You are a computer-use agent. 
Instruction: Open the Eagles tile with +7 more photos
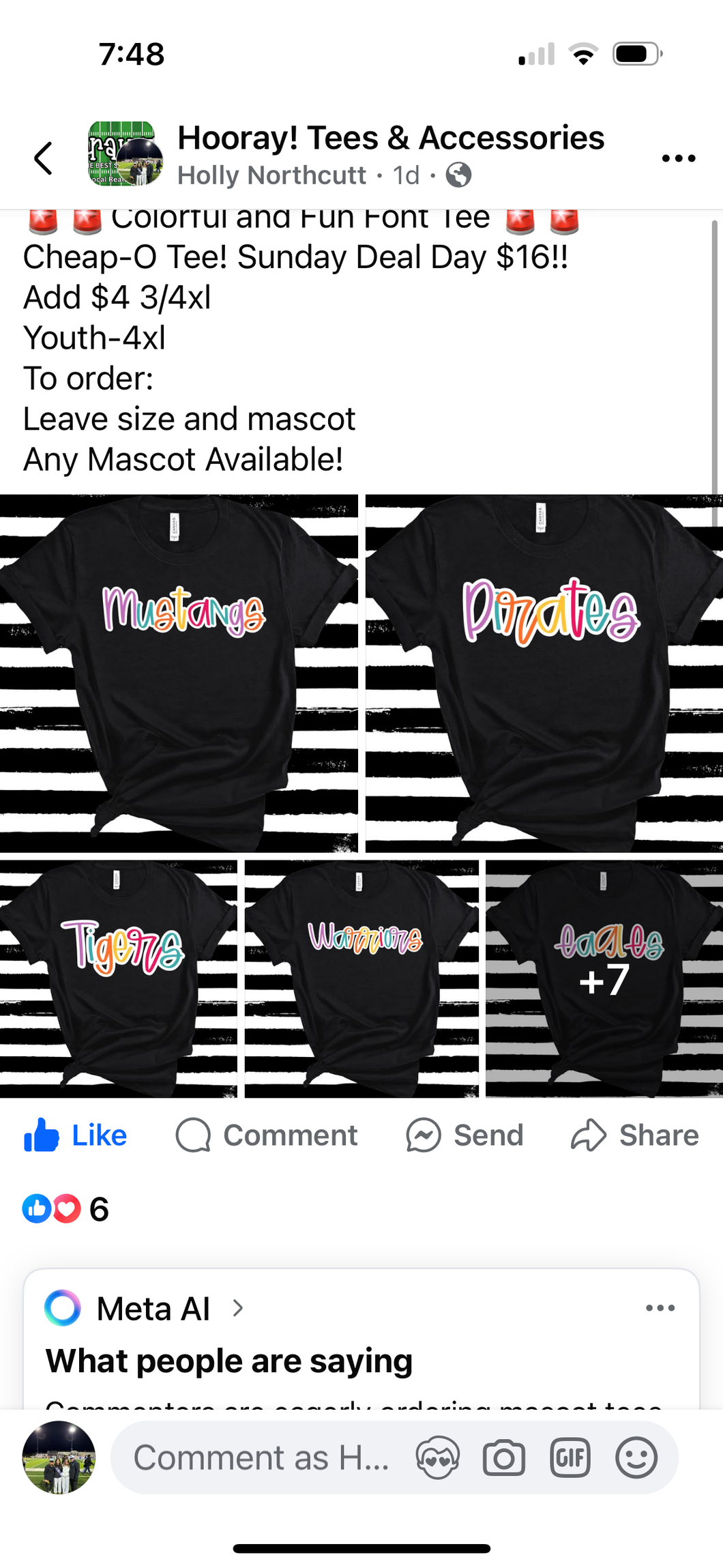pos(604,978)
